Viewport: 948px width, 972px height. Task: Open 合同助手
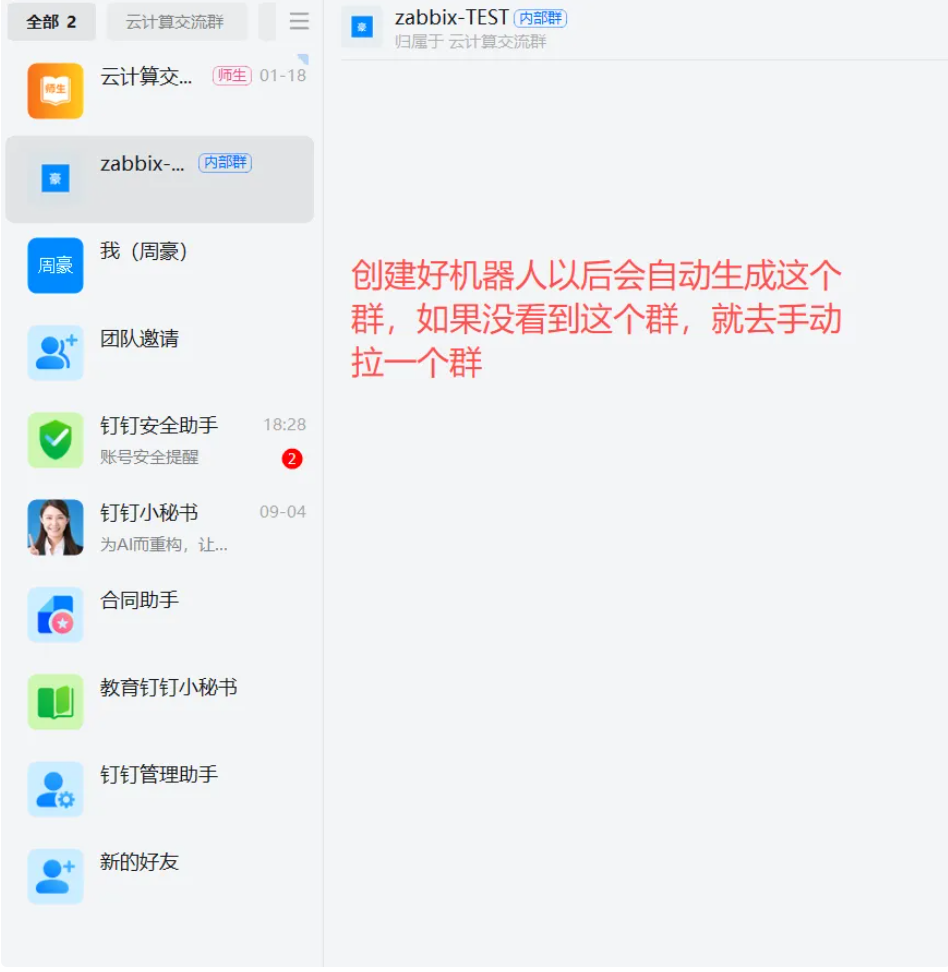[x=160, y=614]
